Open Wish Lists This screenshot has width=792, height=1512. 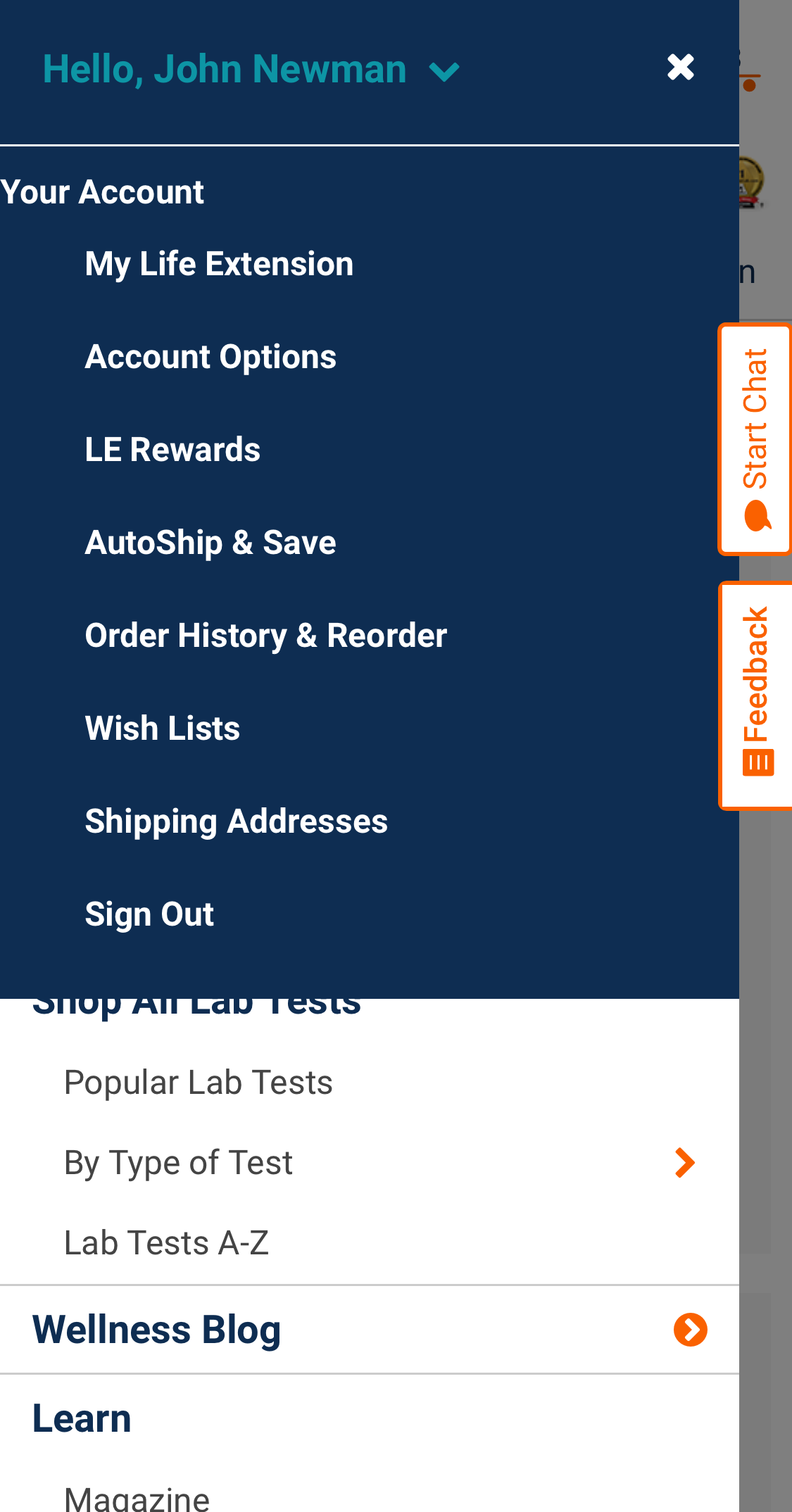(x=162, y=728)
